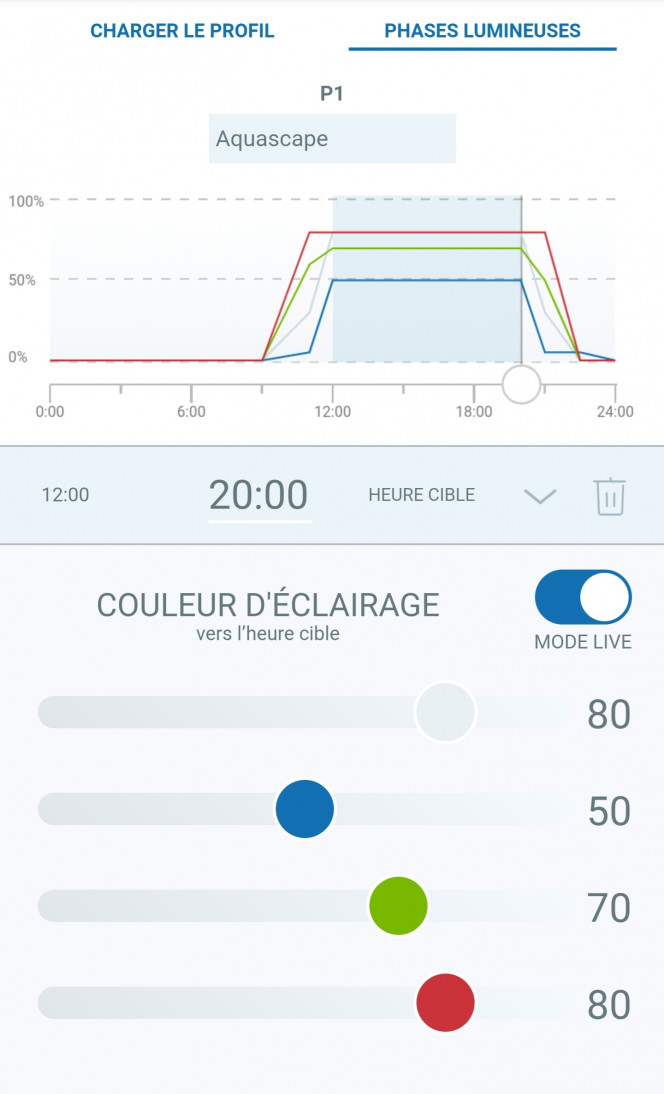Image resolution: width=664 pixels, height=1094 pixels.
Task: Select the Phases lumineuses tab
Action: 482,31
